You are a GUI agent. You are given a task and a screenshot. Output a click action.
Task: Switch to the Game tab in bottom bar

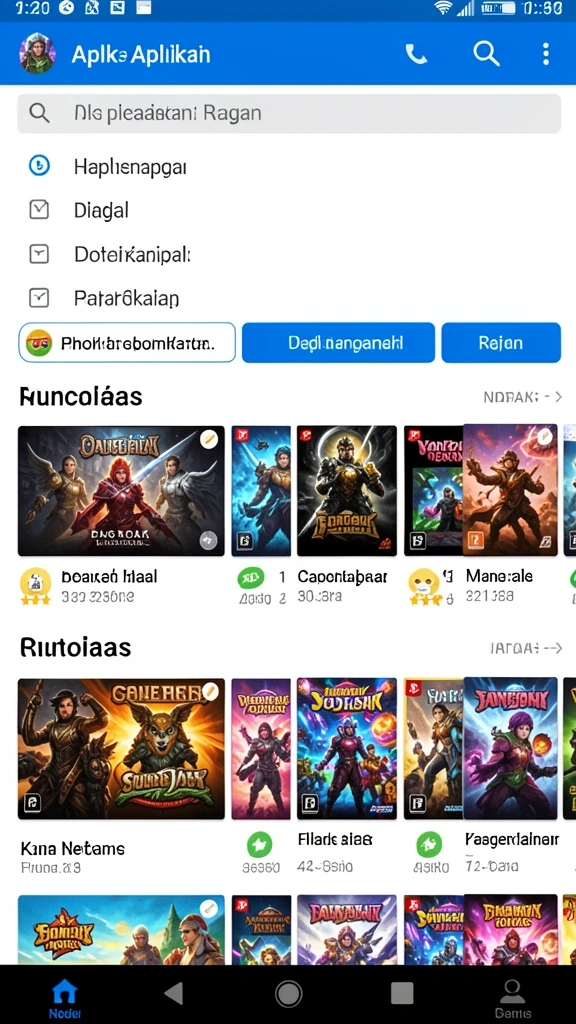point(512,999)
